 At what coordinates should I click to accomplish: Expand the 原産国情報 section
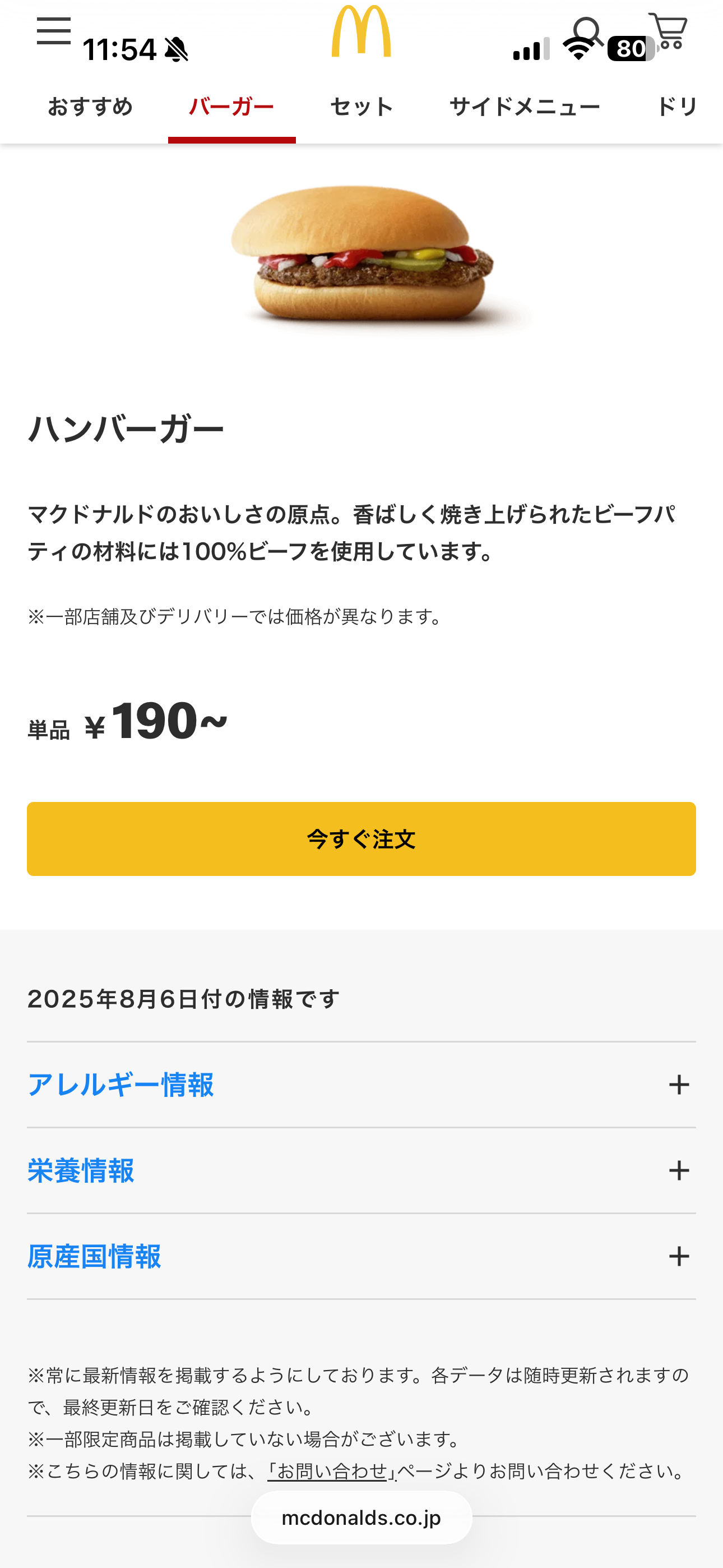(x=361, y=1256)
